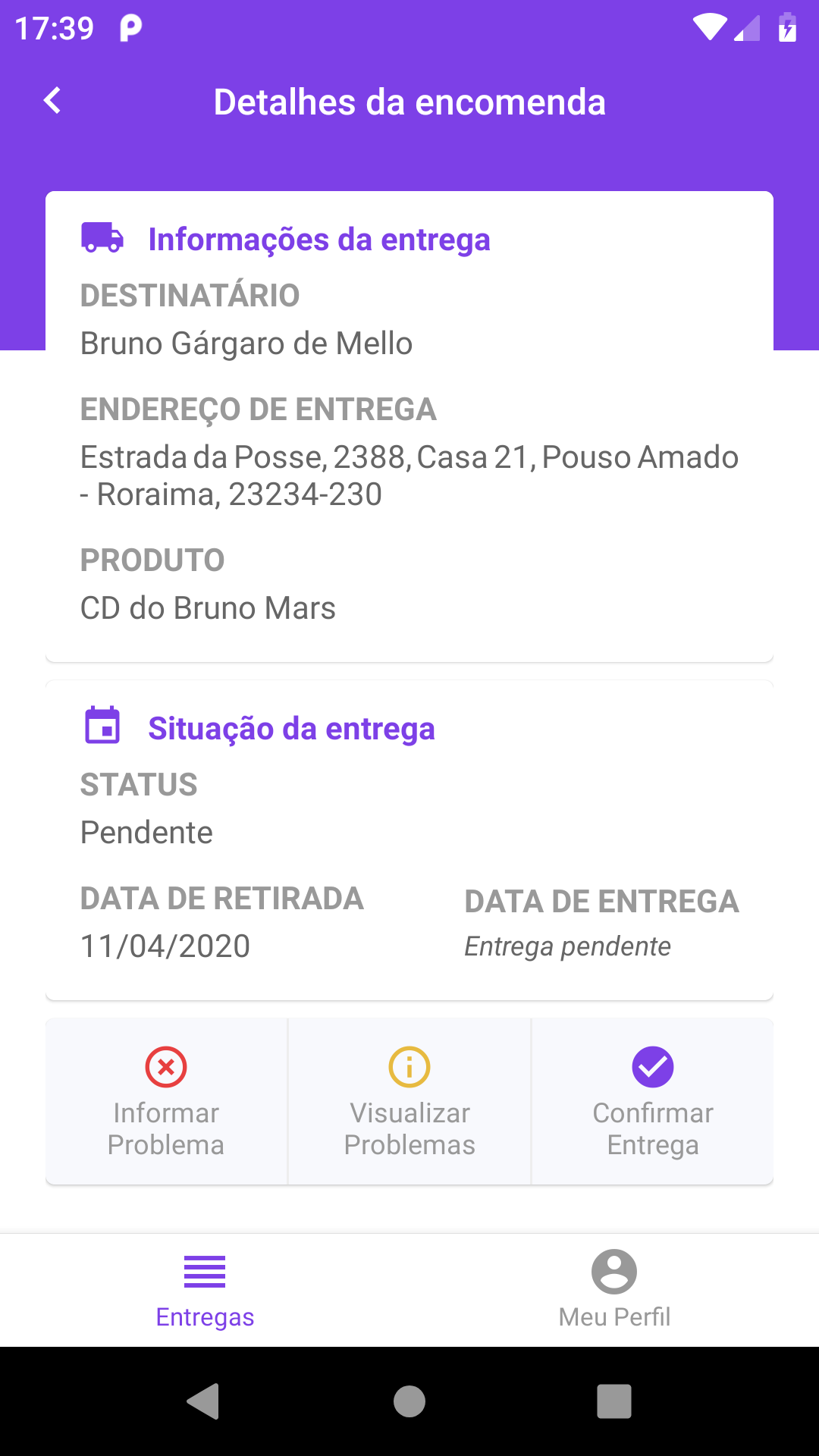Image resolution: width=819 pixels, height=1456 pixels.
Task: Select Confirmar Entrega
Action: 652,1101
